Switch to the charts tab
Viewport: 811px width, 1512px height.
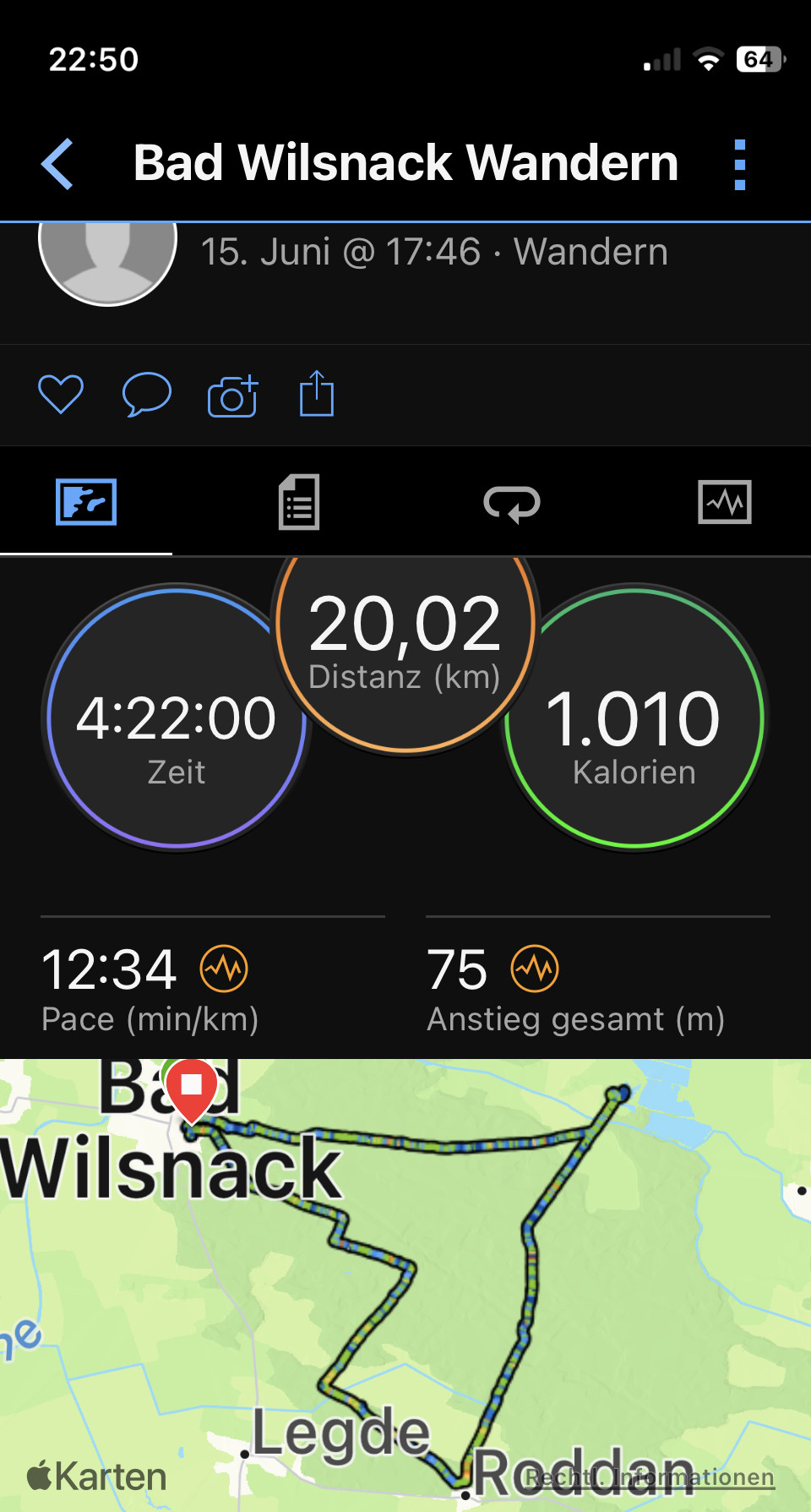(x=724, y=502)
